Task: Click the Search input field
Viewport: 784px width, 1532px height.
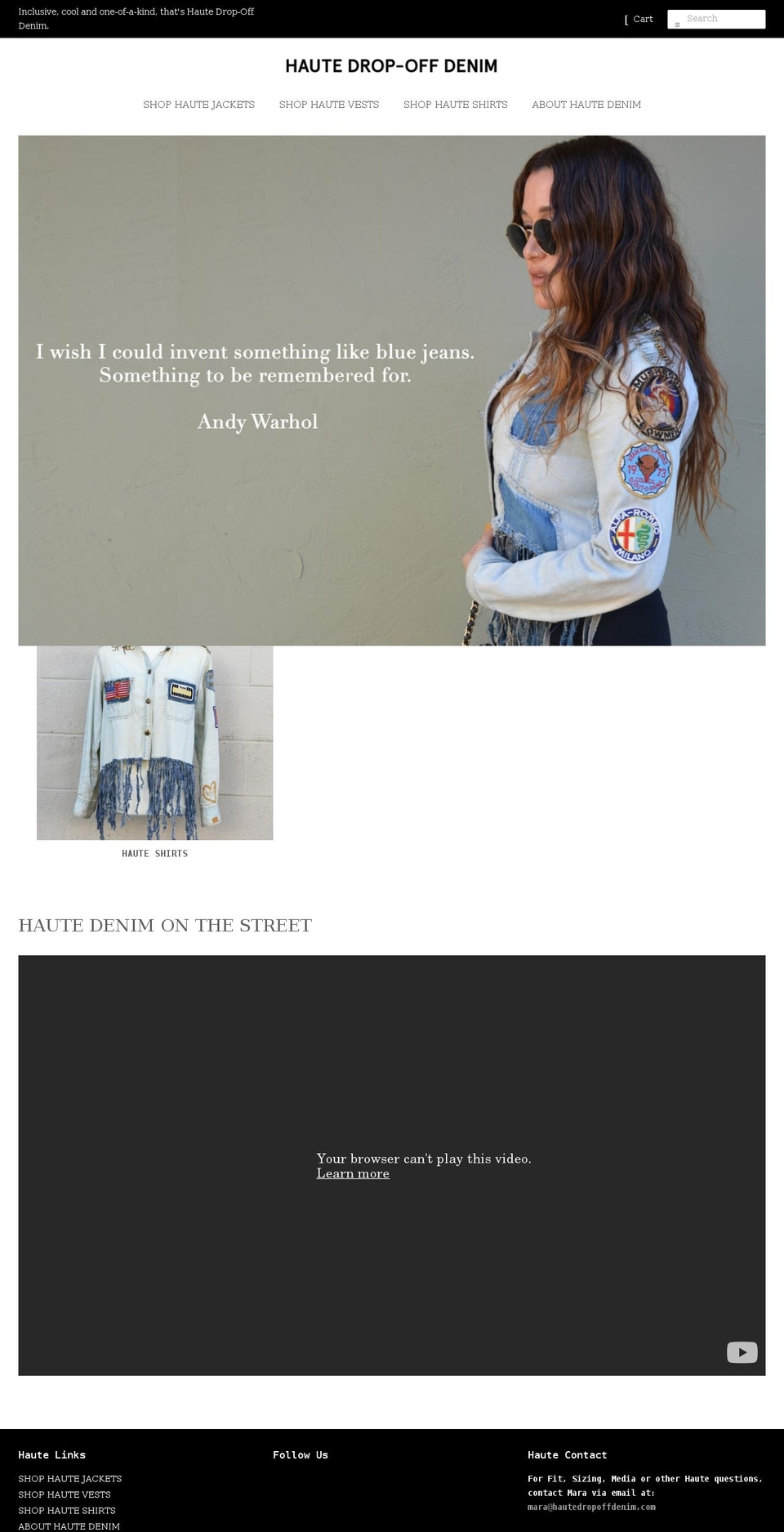Action: (x=716, y=19)
